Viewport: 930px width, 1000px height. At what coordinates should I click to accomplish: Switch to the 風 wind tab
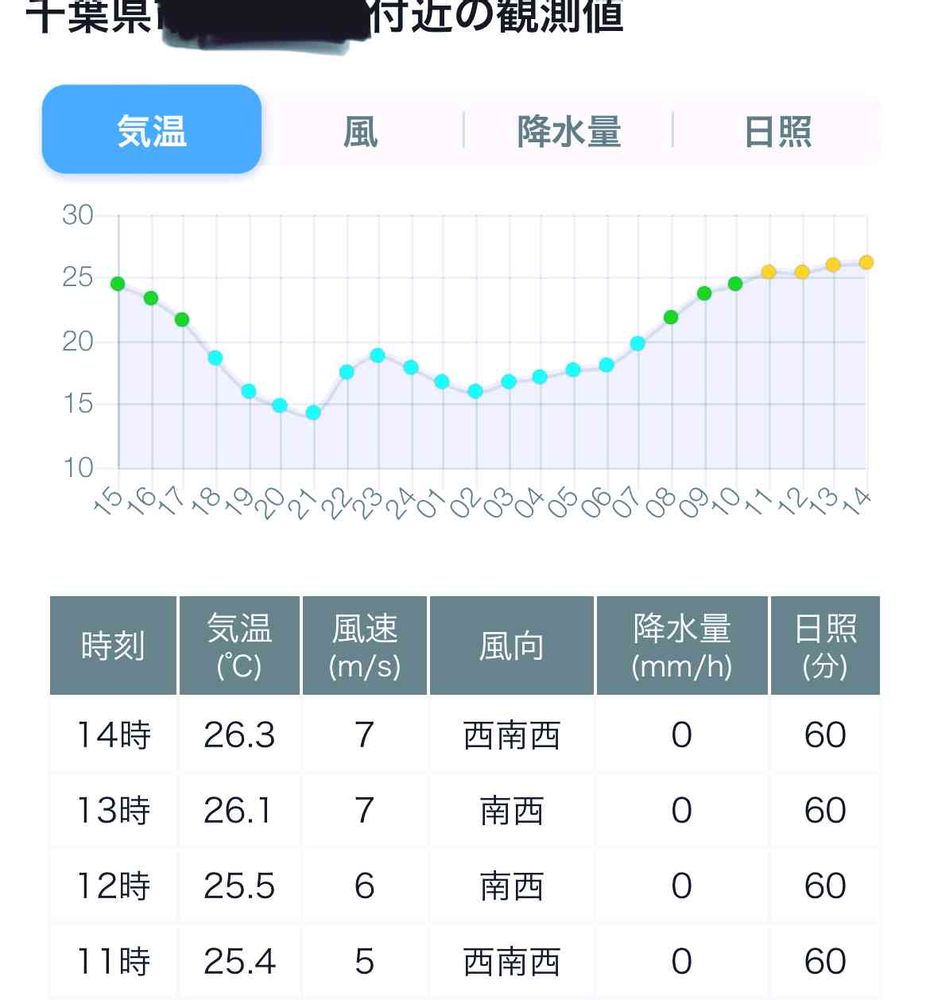361,131
